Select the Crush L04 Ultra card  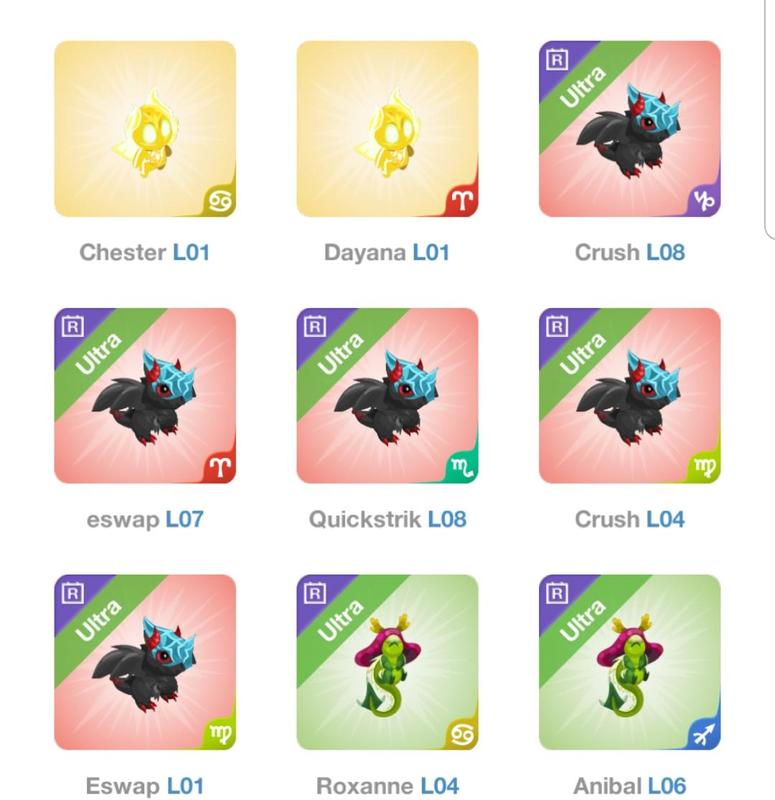click(629, 396)
